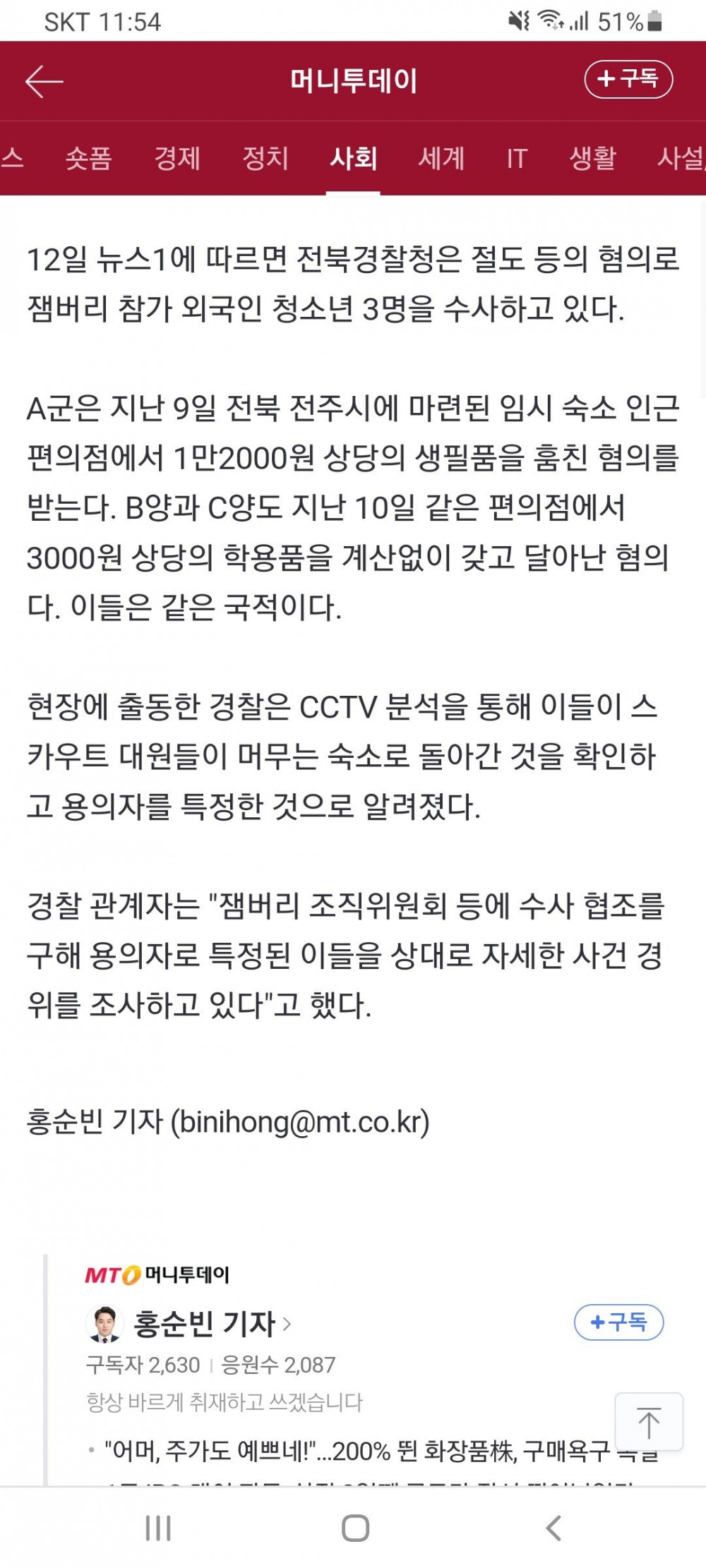Subscribe to reporter 홍순빈 기자
The width and height of the screenshot is (706, 1568).
pyautogui.click(x=618, y=1322)
